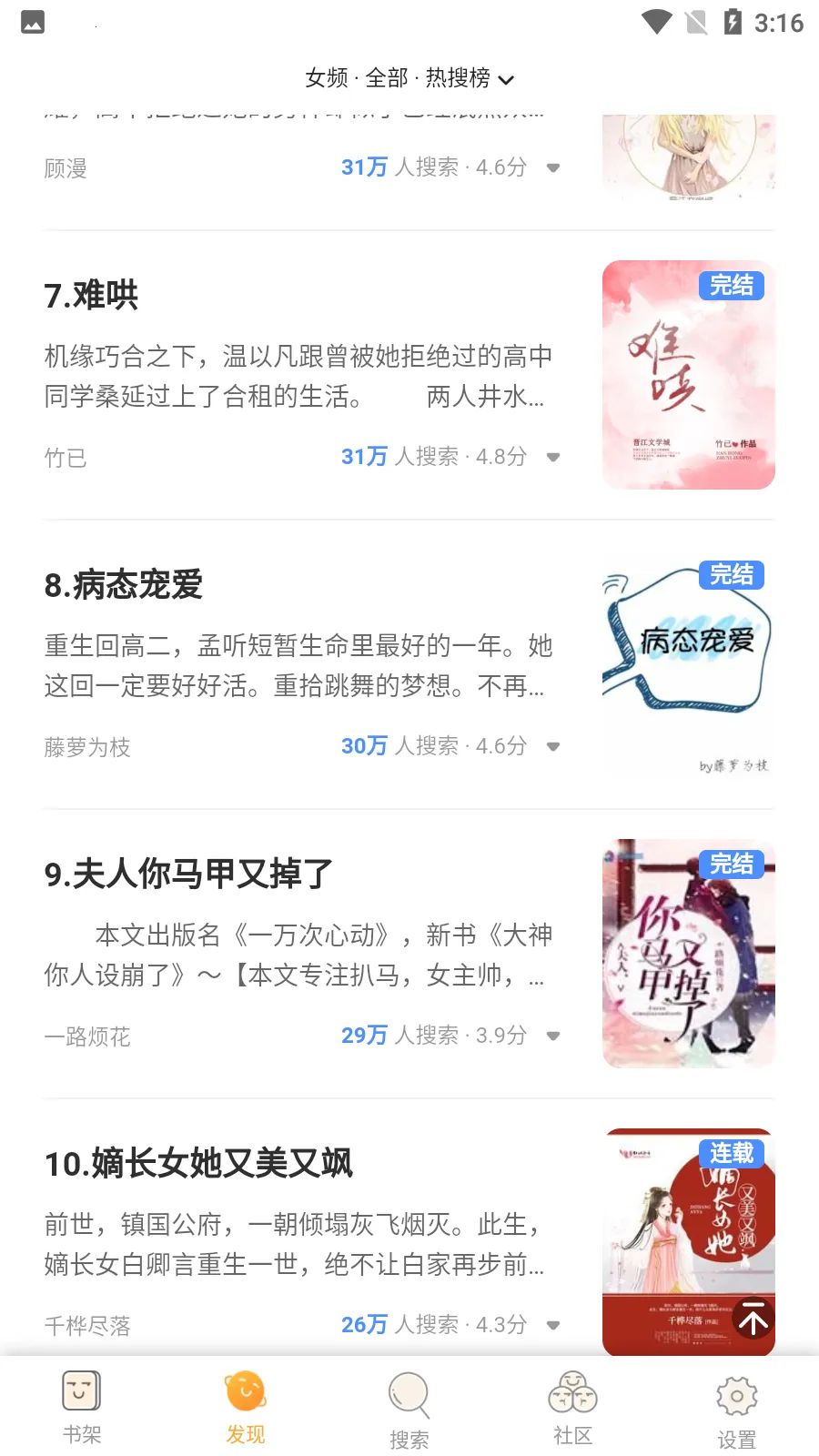The width and height of the screenshot is (819, 1456).
Task: Open the 设置 settings gear icon
Action: (736, 1395)
